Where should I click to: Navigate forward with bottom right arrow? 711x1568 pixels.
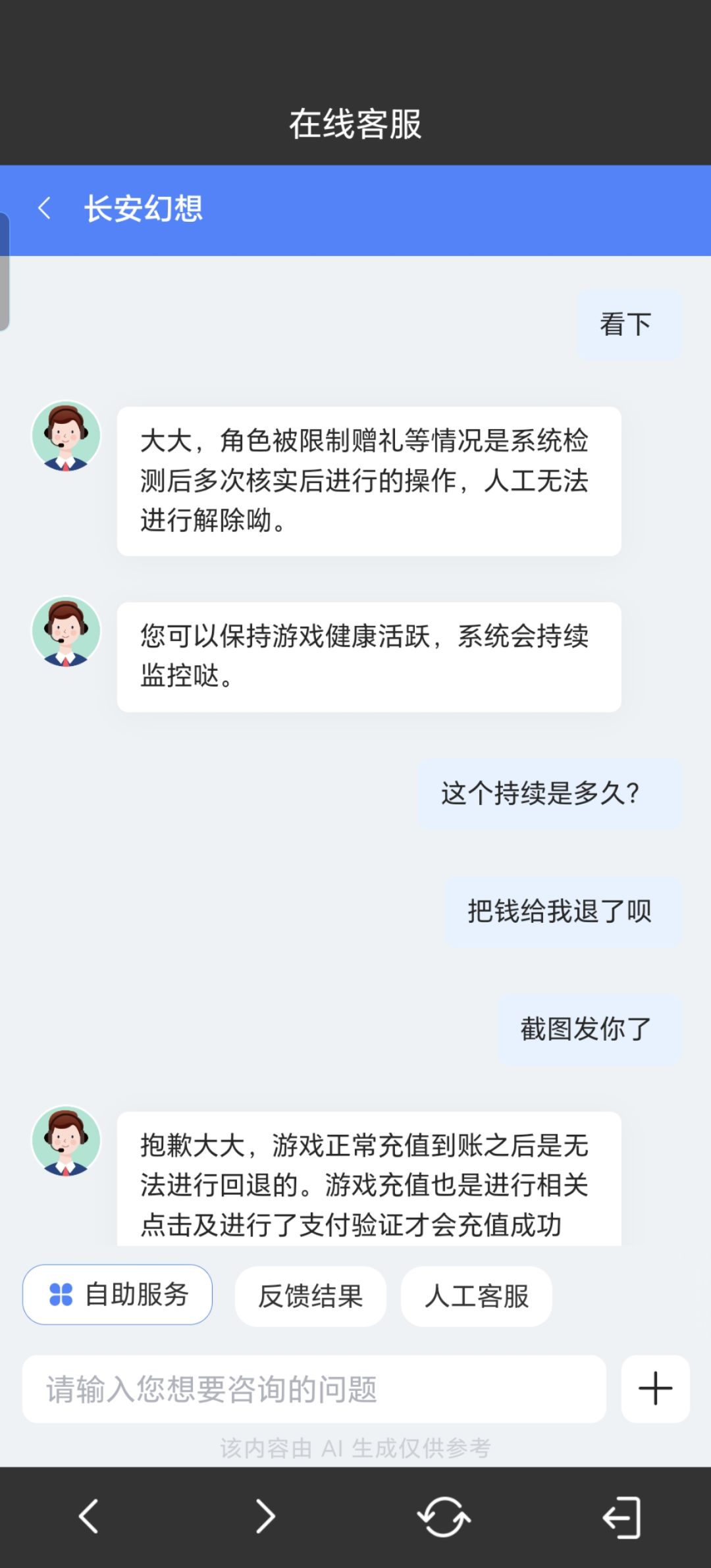(265, 1517)
